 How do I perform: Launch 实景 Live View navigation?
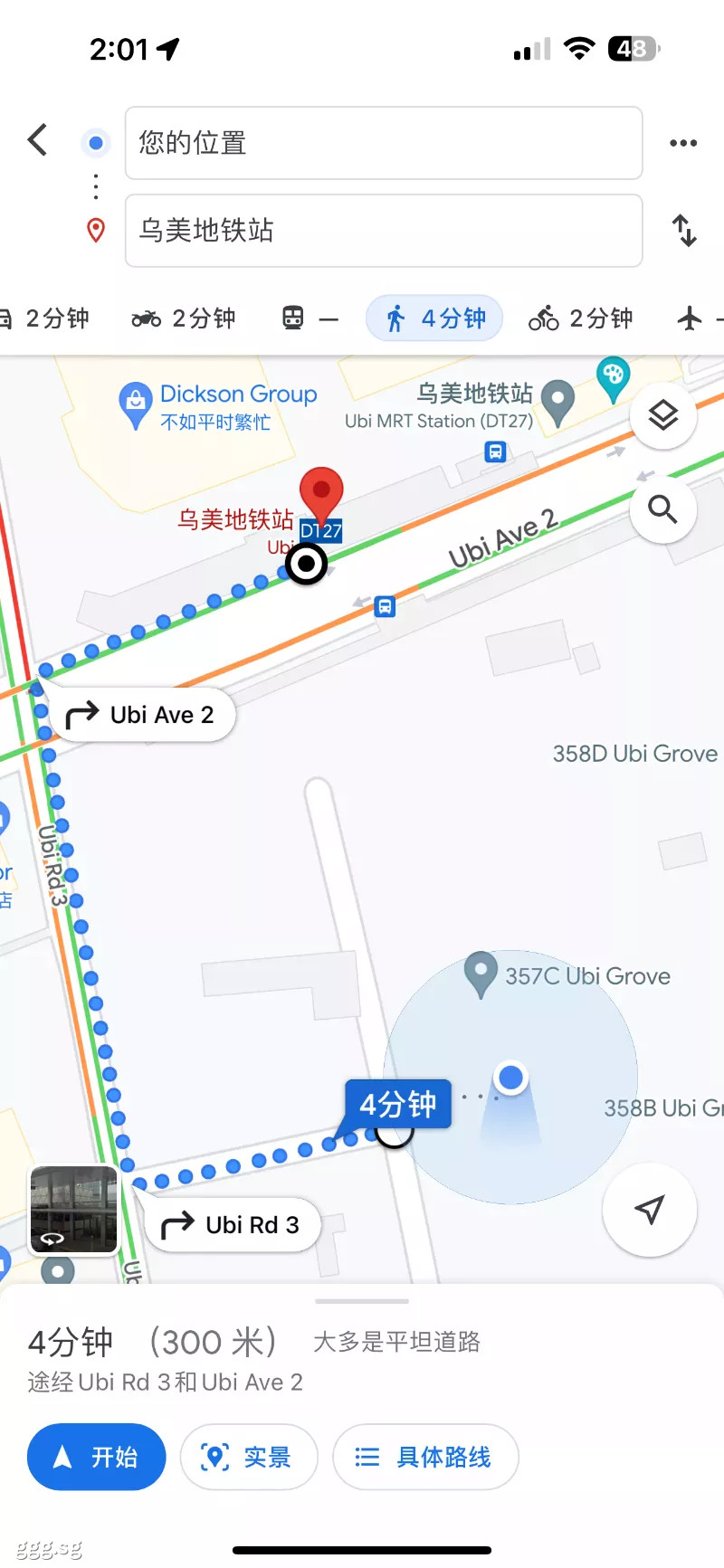249,1457
